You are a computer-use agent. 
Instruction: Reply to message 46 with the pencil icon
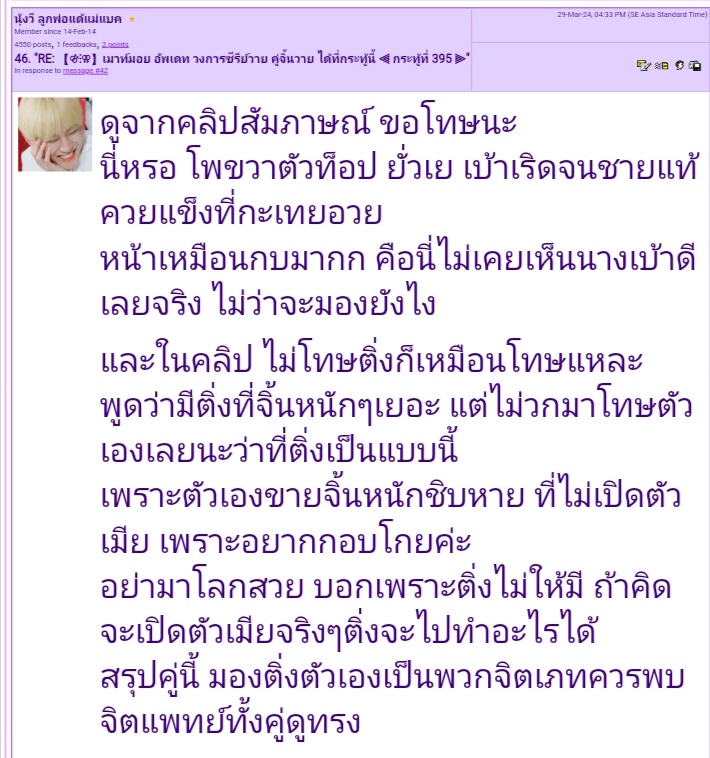pos(644,65)
